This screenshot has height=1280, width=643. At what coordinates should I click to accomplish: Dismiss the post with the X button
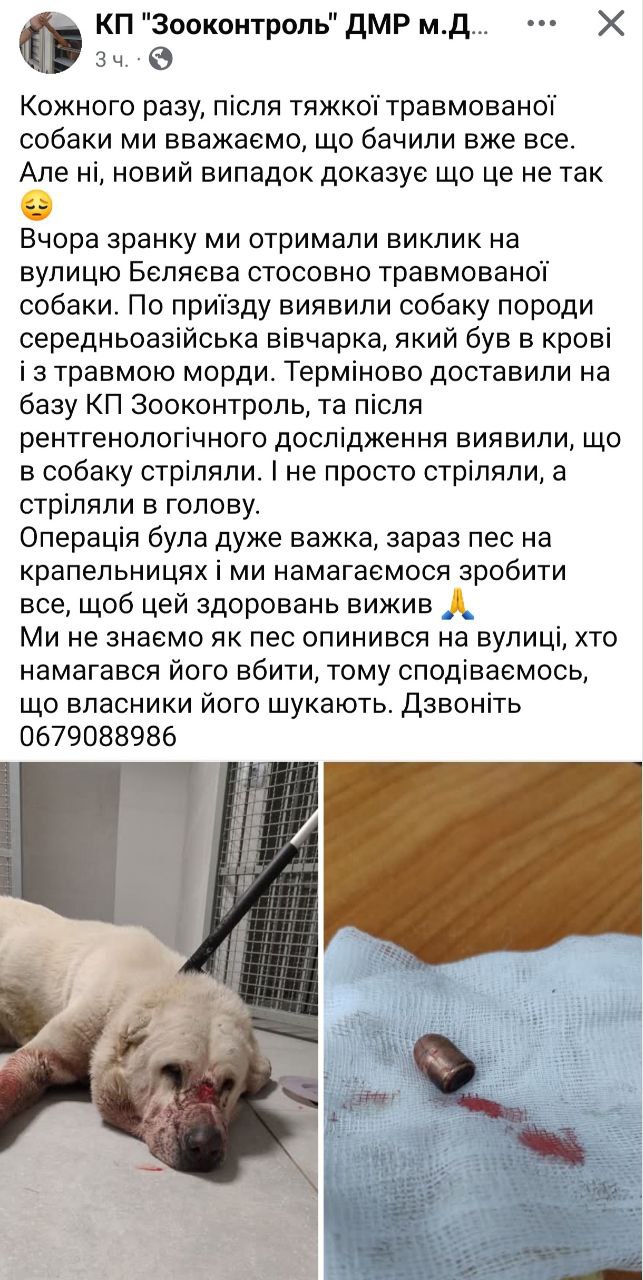pos(610,24)
